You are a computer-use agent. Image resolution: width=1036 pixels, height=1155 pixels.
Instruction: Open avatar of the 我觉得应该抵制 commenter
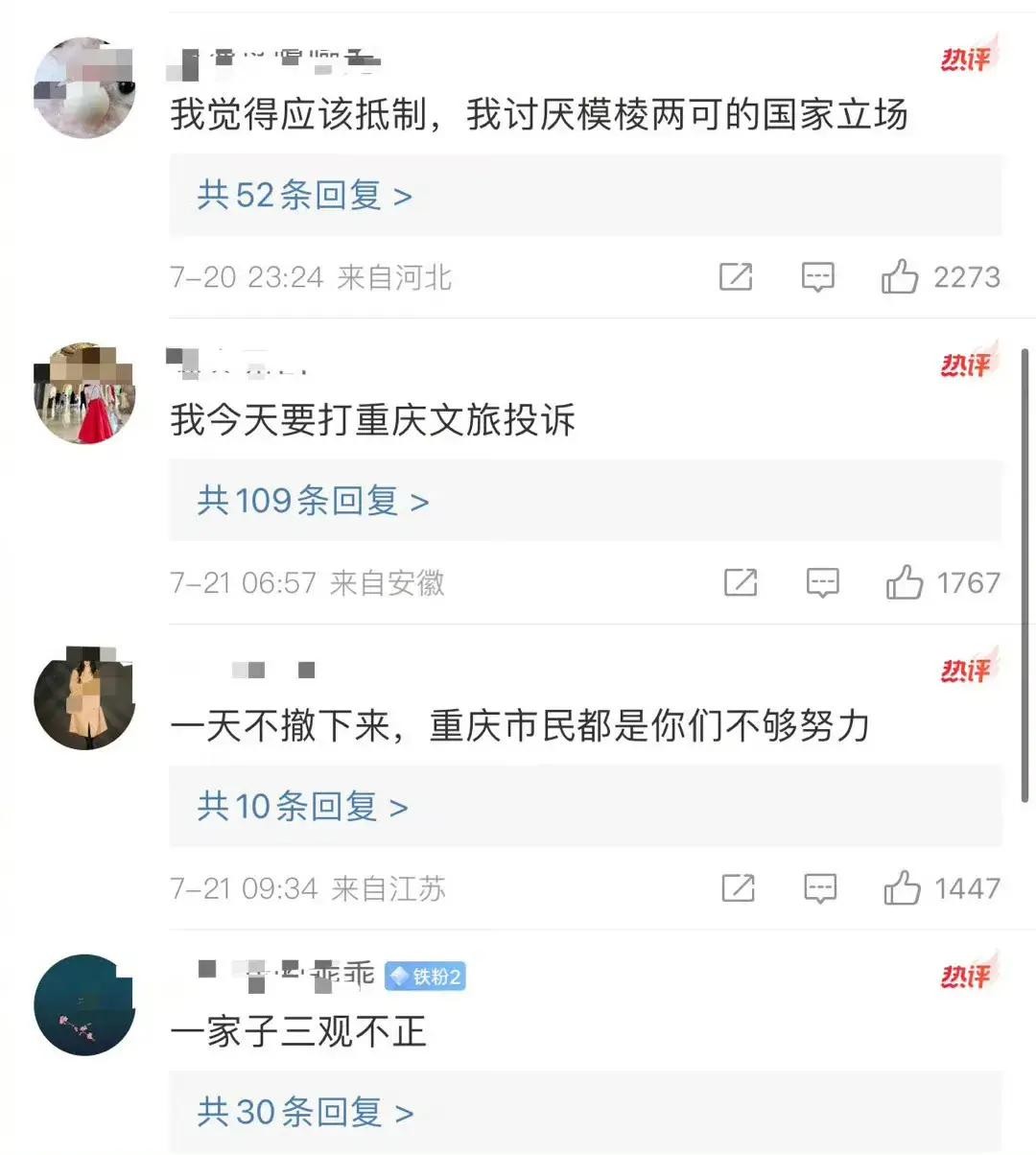coord(84,88)
